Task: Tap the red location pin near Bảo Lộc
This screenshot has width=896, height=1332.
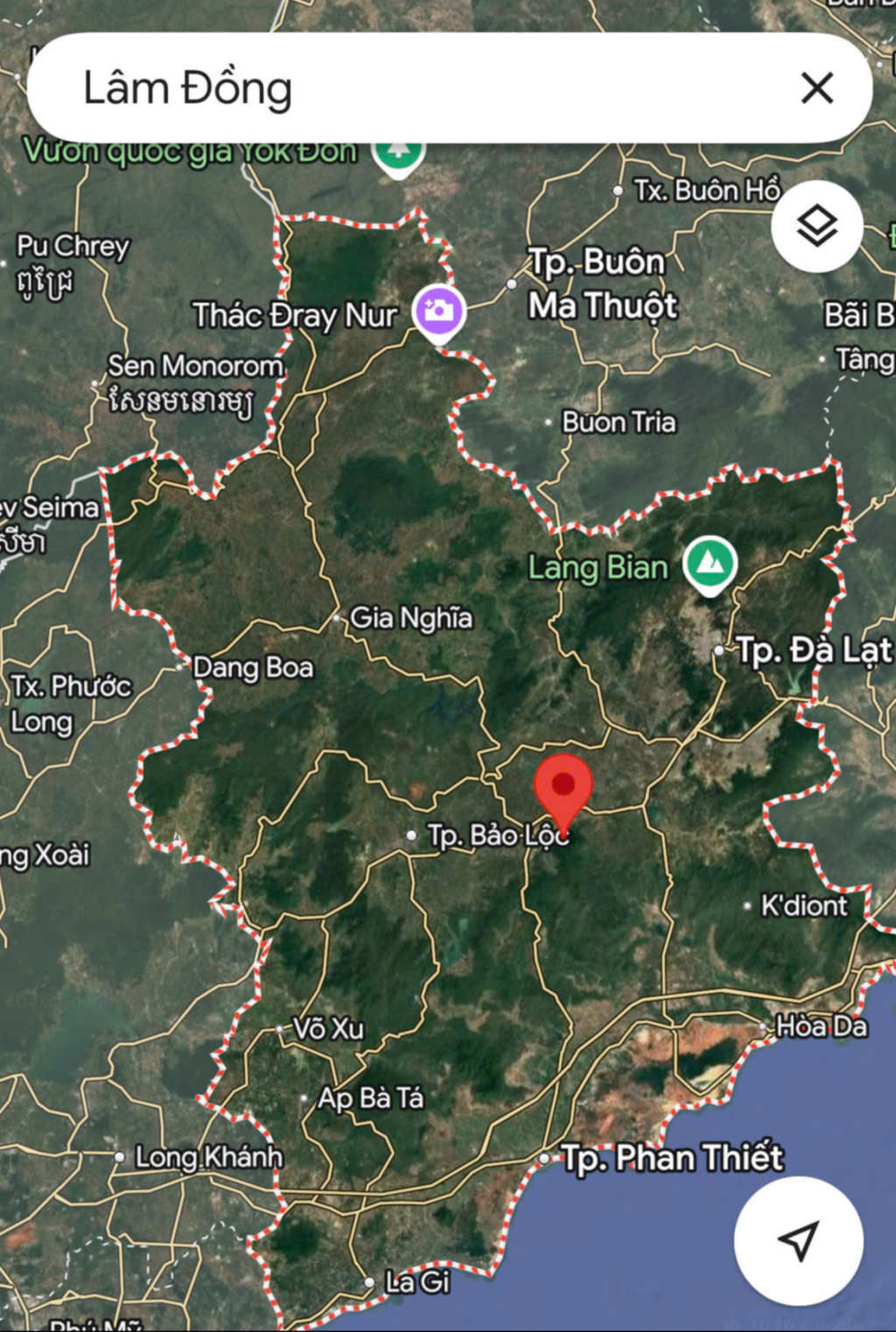Action: (563, 785)
